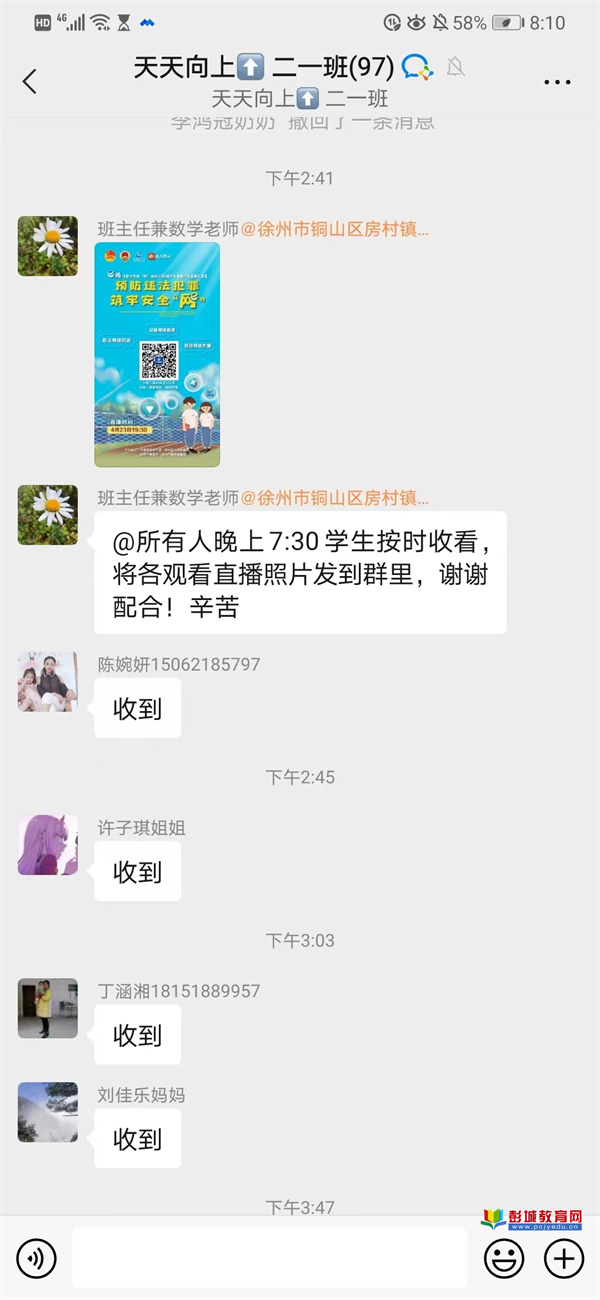View 刘佳乐妈妈's avatar profile
The width and height of the screenshot is (600, 1300).
pyautogui.click(x=47, y=1112)
